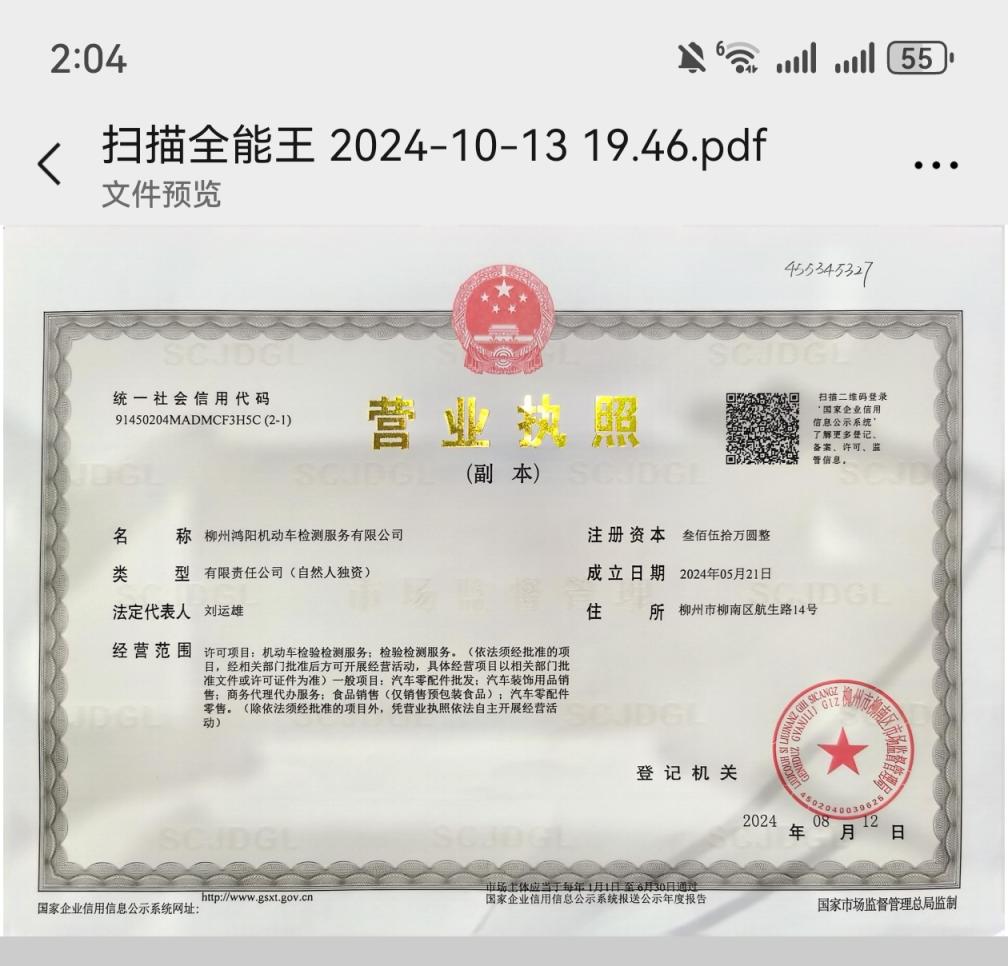
Task: Open the three-dot overflow menu
Action: (x=936, y=165)
